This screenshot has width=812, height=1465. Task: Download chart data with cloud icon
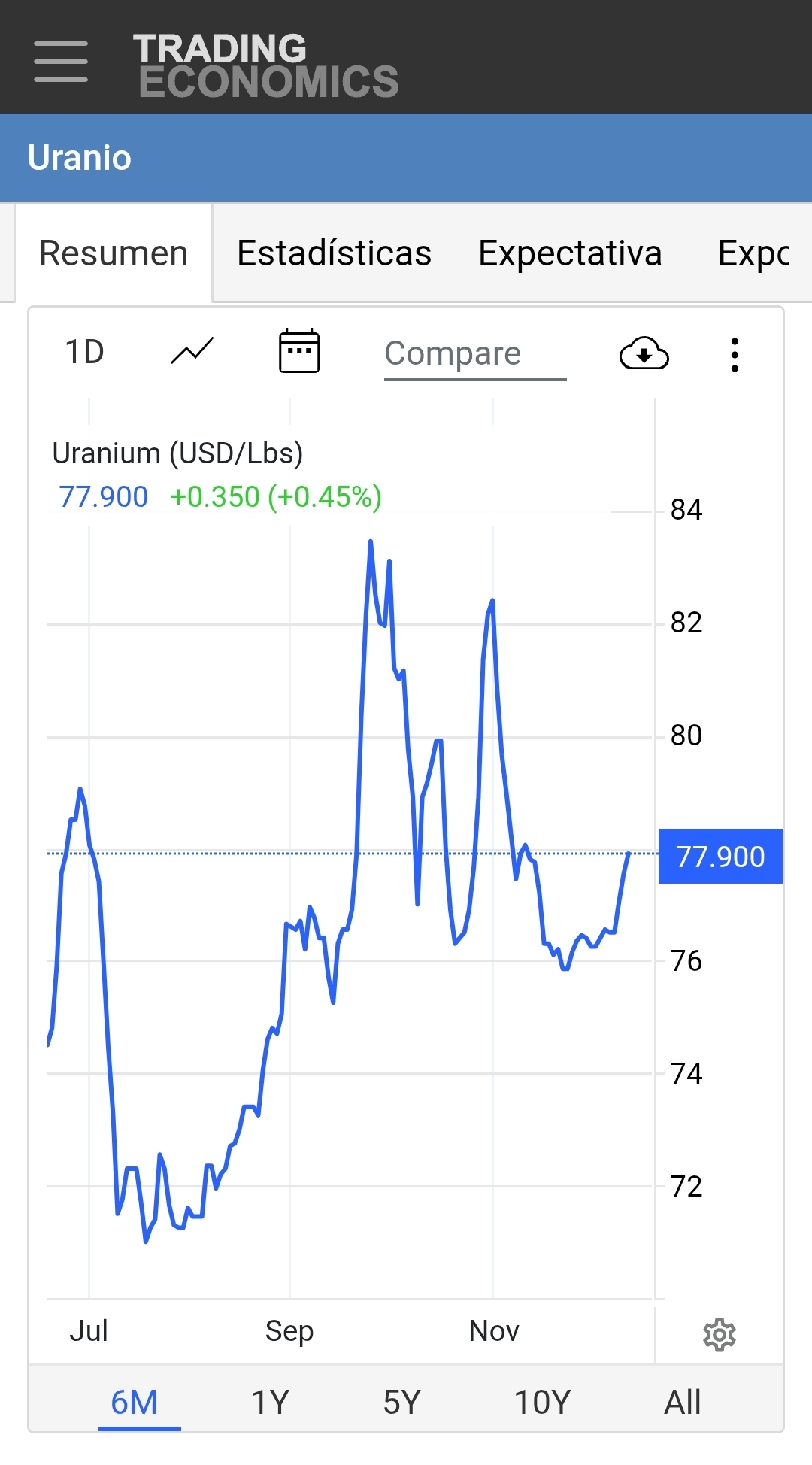pos(644,353)
